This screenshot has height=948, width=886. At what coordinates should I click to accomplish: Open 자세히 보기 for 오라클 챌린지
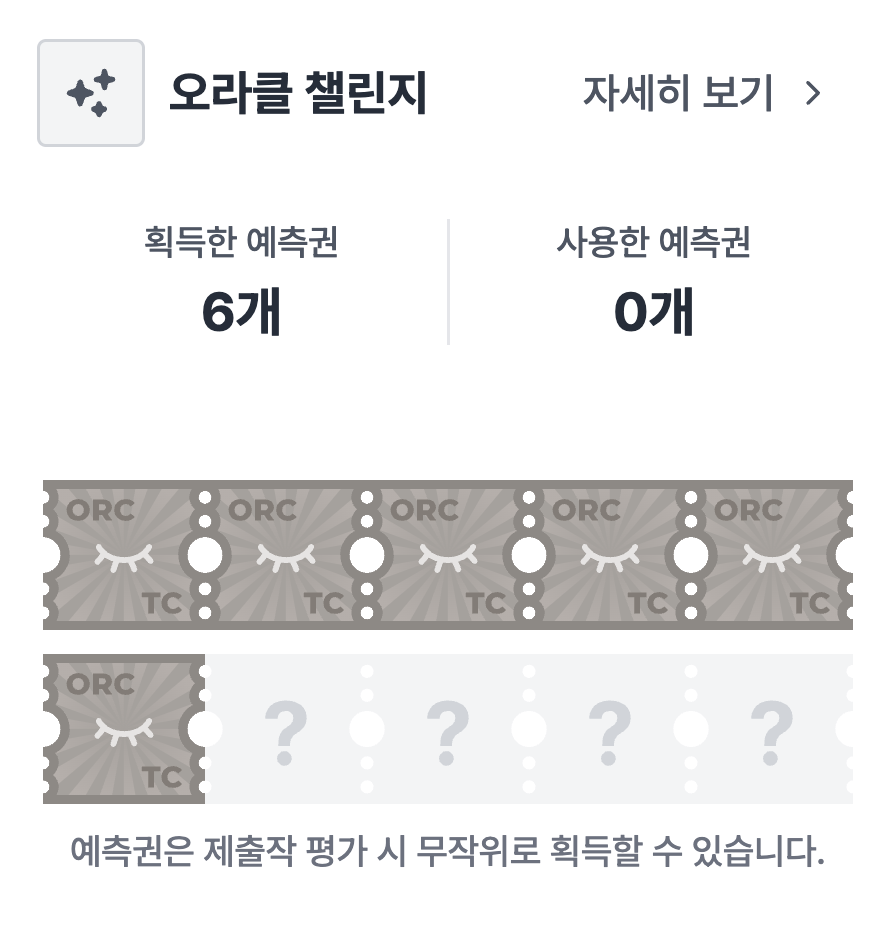[701, 94]
